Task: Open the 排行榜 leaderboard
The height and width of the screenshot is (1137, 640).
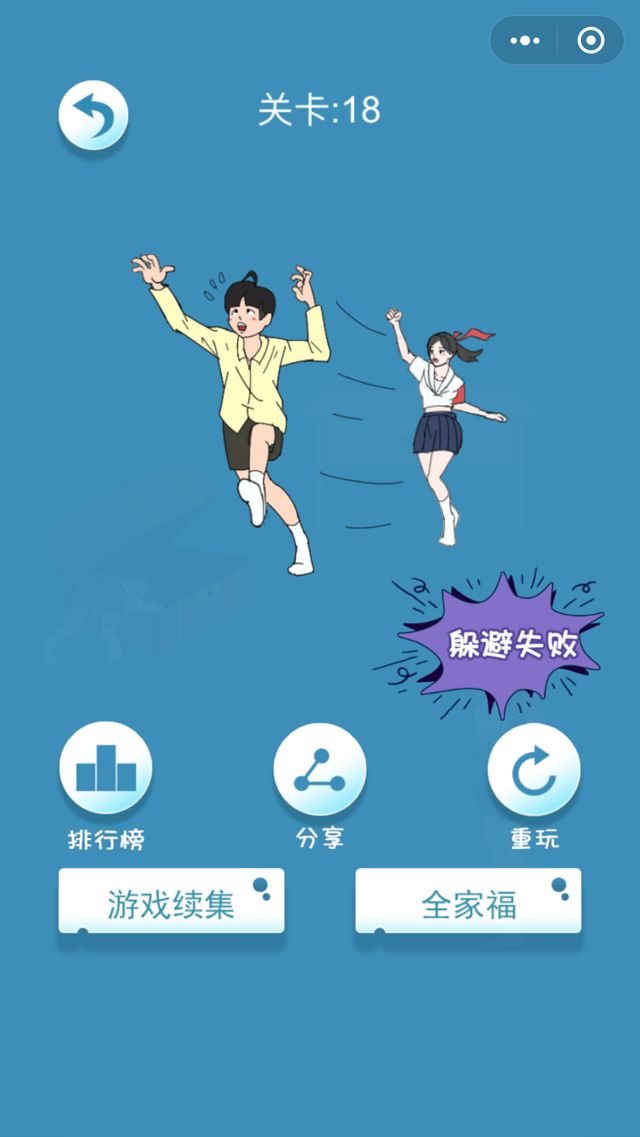Action: tap(105, 768)
